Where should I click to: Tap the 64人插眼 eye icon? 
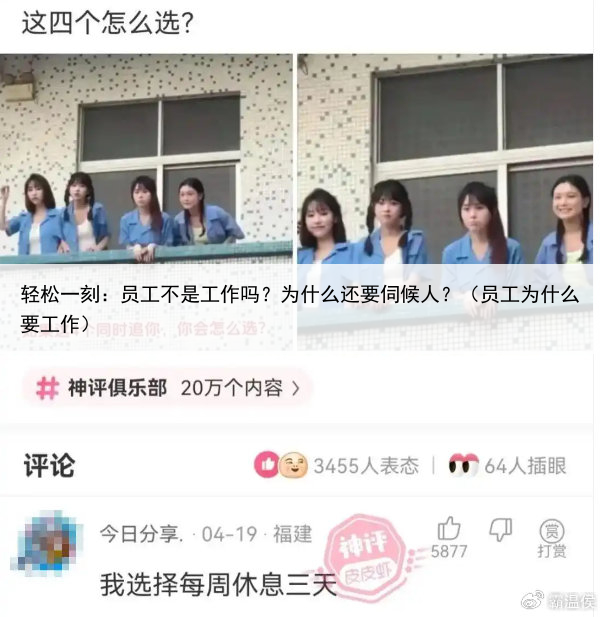coord(464,465)
